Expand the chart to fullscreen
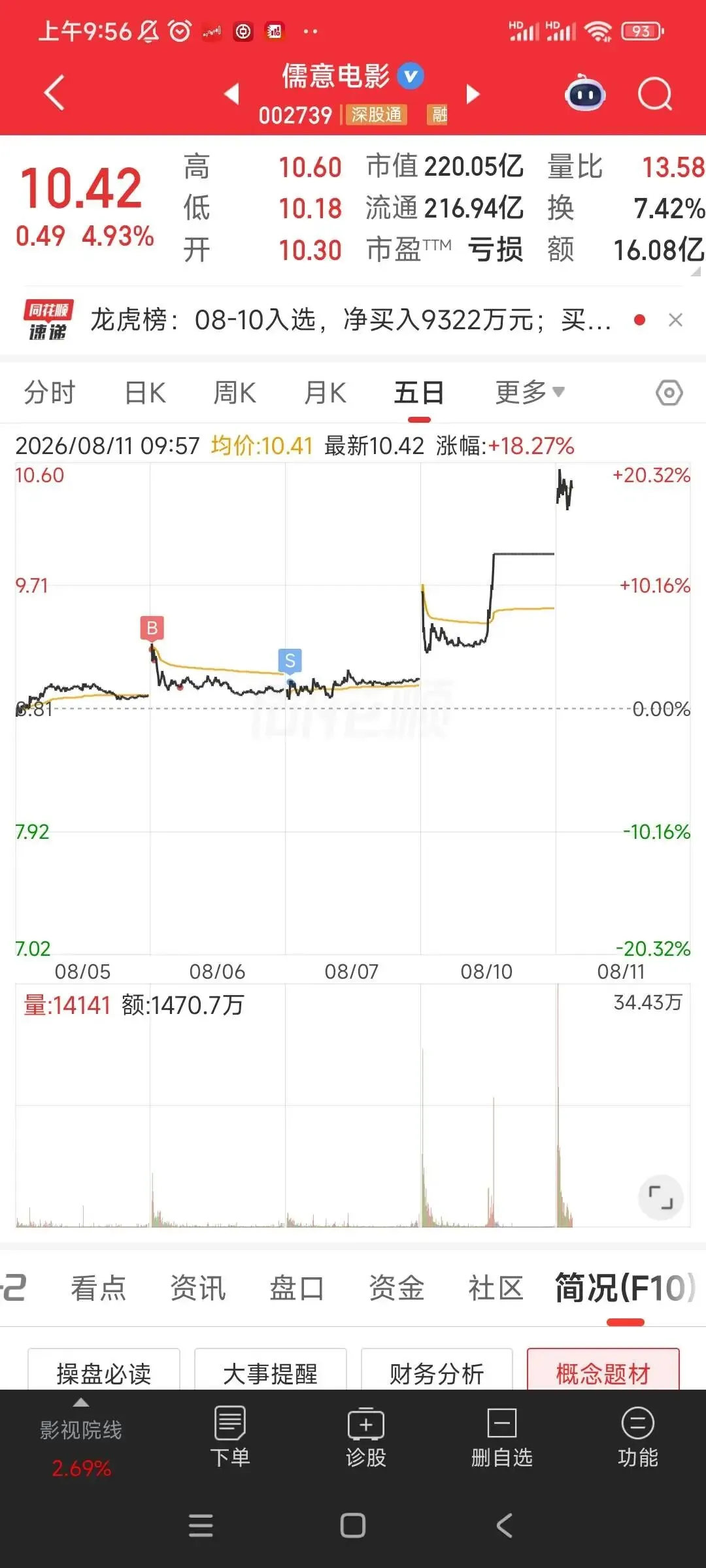The height and width of the screenshot is (1568, 706). 660,1198
